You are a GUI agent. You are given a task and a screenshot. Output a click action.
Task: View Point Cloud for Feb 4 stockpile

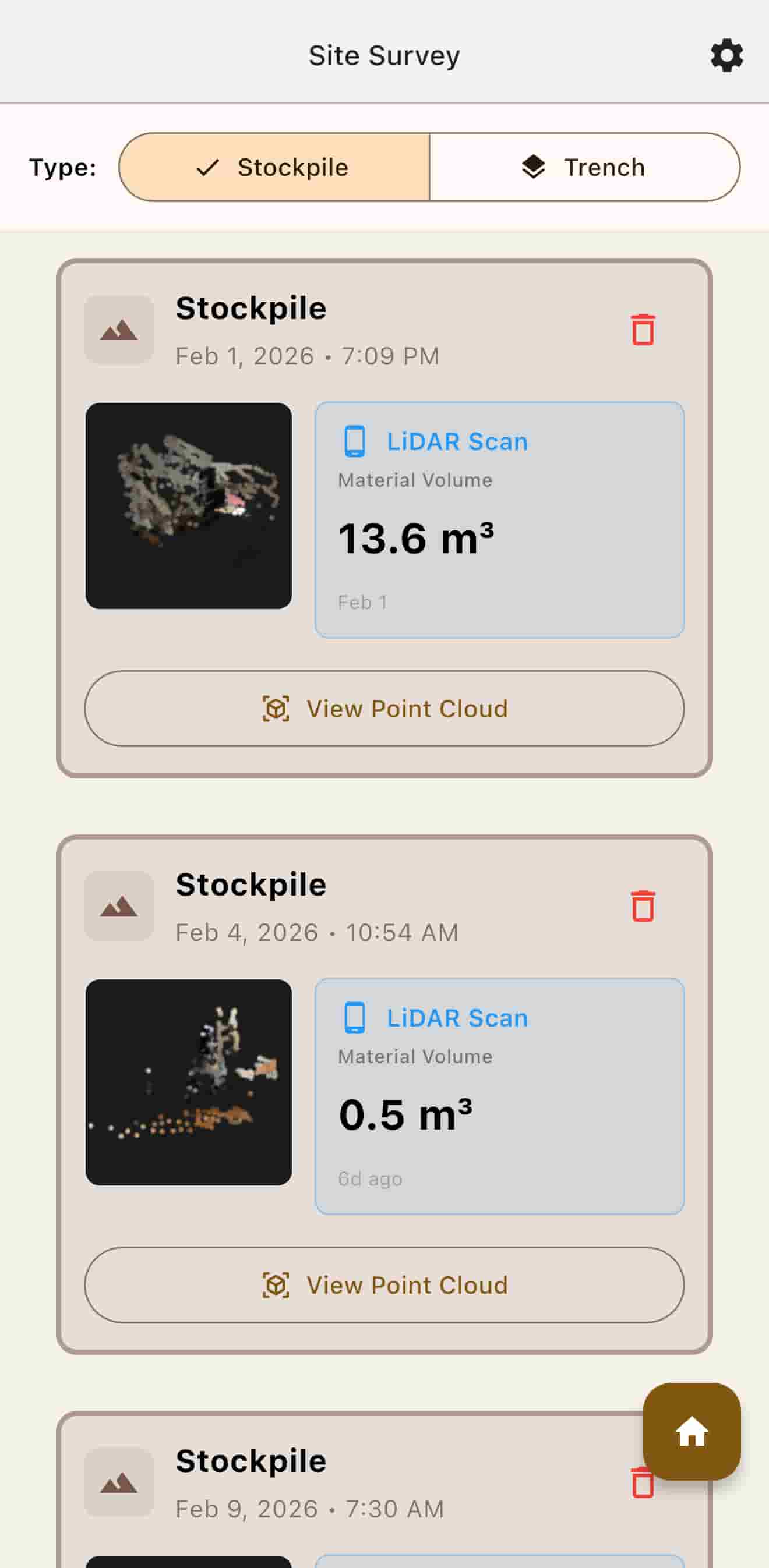coord(384,1285)
